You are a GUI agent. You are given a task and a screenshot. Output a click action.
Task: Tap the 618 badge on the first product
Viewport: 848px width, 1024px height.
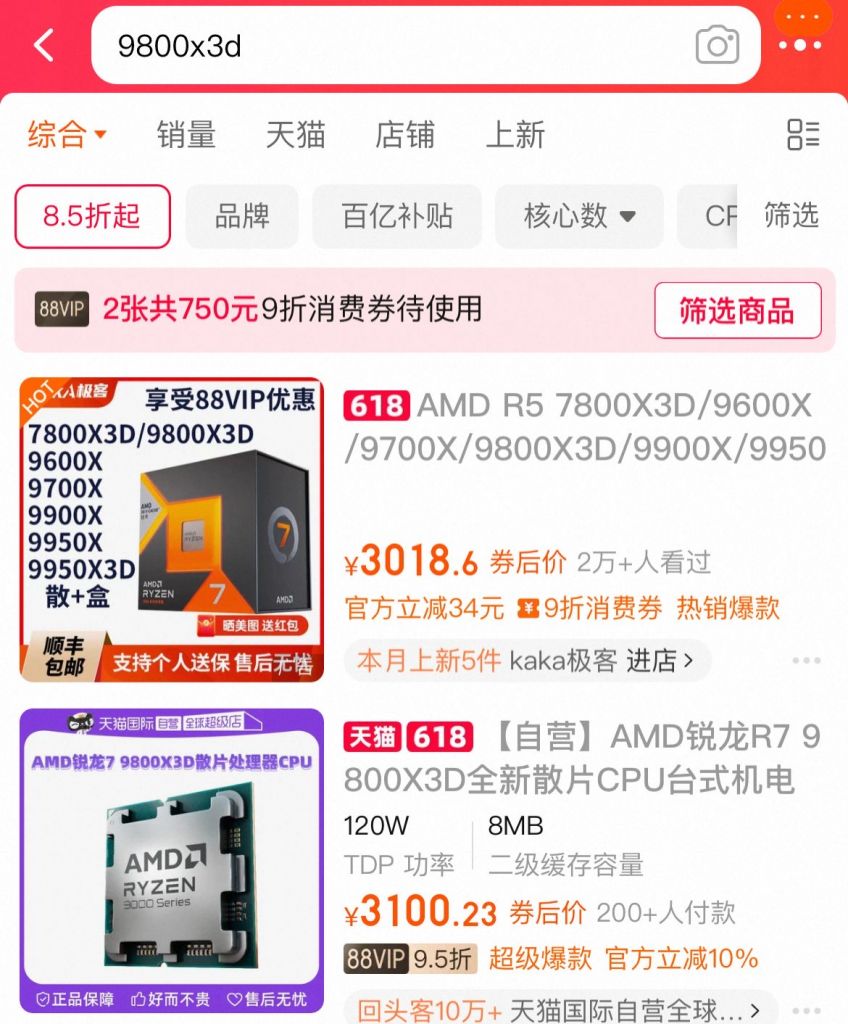point(374,407)
